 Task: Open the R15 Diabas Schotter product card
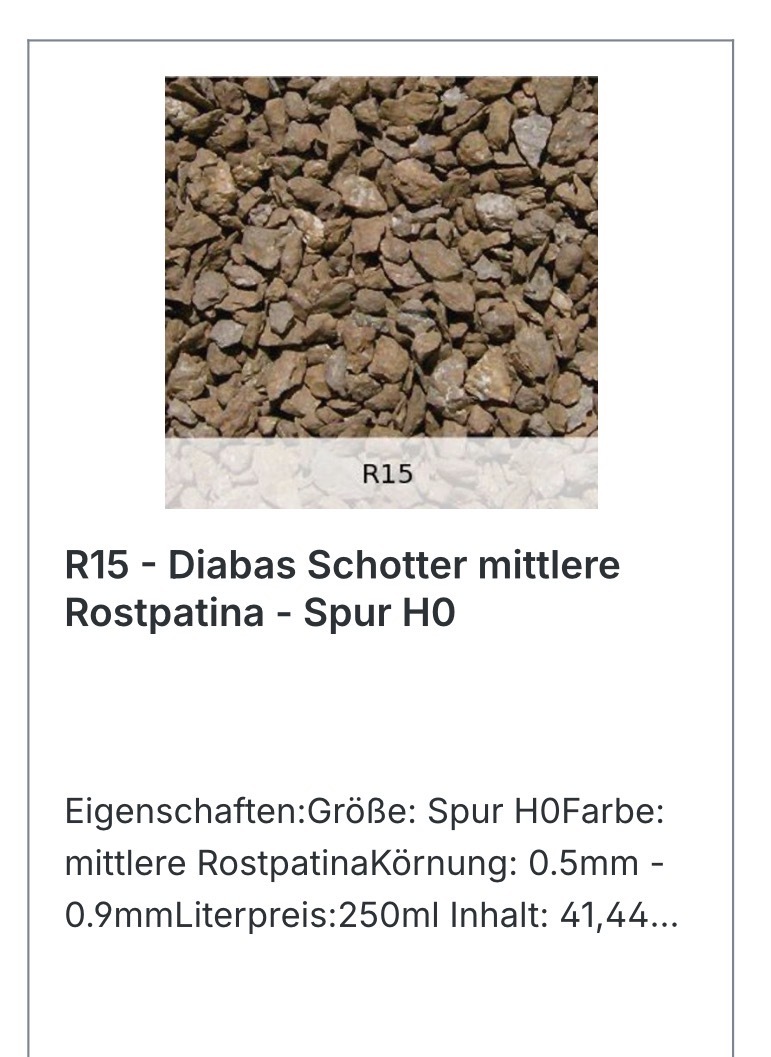point(342,589)
